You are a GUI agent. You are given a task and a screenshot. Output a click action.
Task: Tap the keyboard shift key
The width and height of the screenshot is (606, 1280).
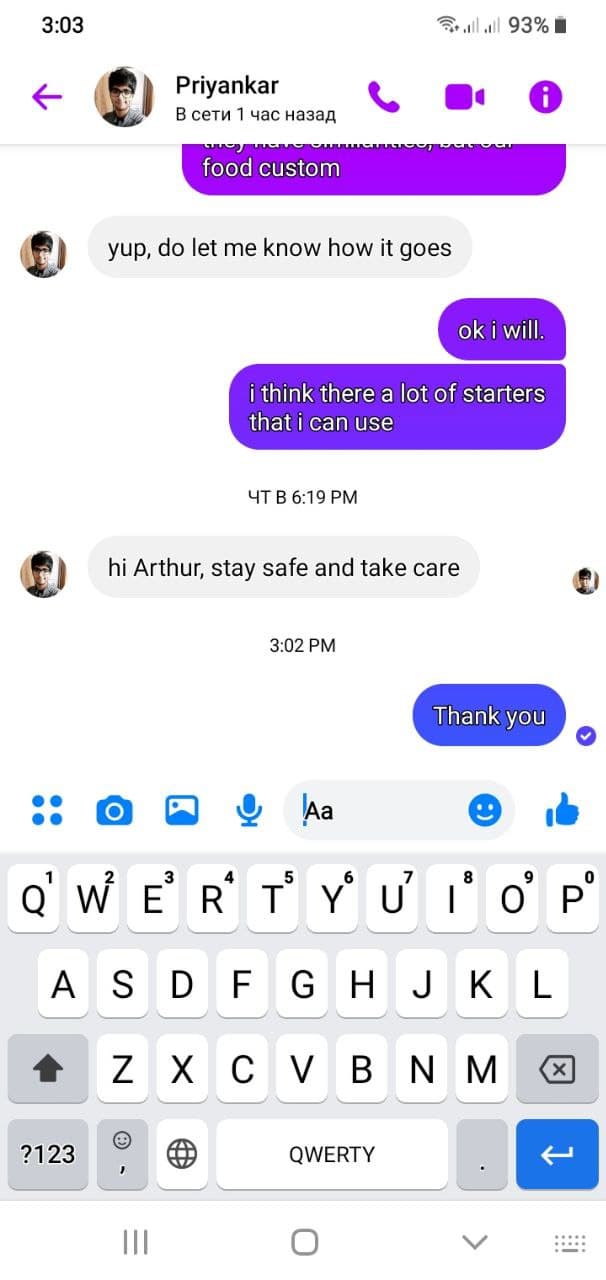pos(48,1070)
